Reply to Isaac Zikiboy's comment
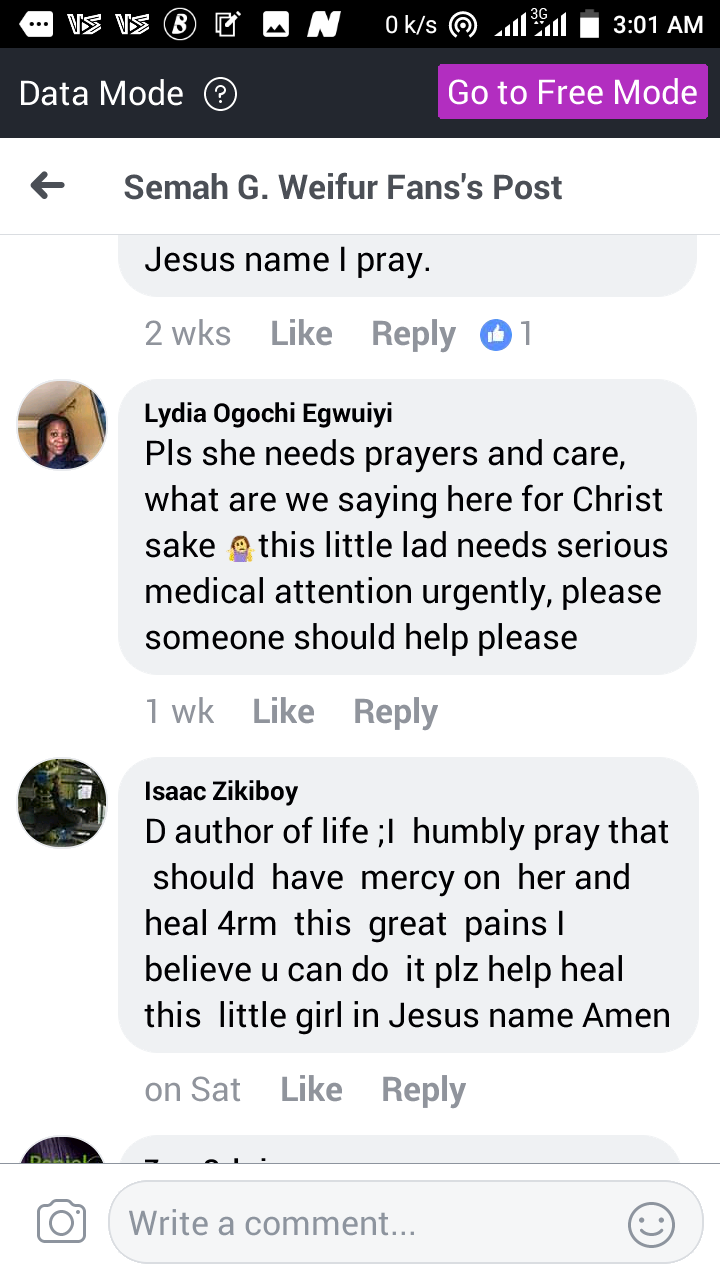720x1280 pixels. point(423,1089)
